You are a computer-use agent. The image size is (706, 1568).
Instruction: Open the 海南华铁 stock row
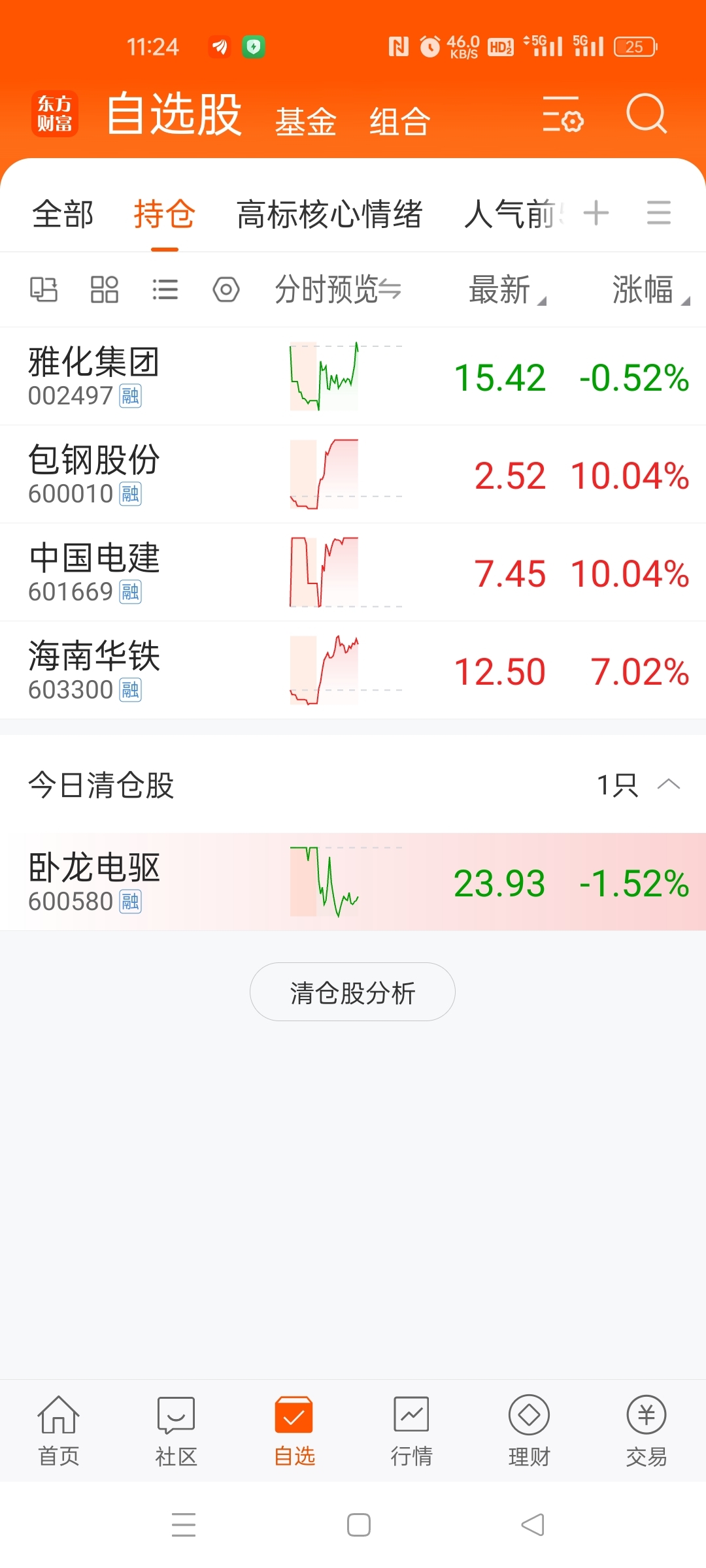[x=353, y=670]
